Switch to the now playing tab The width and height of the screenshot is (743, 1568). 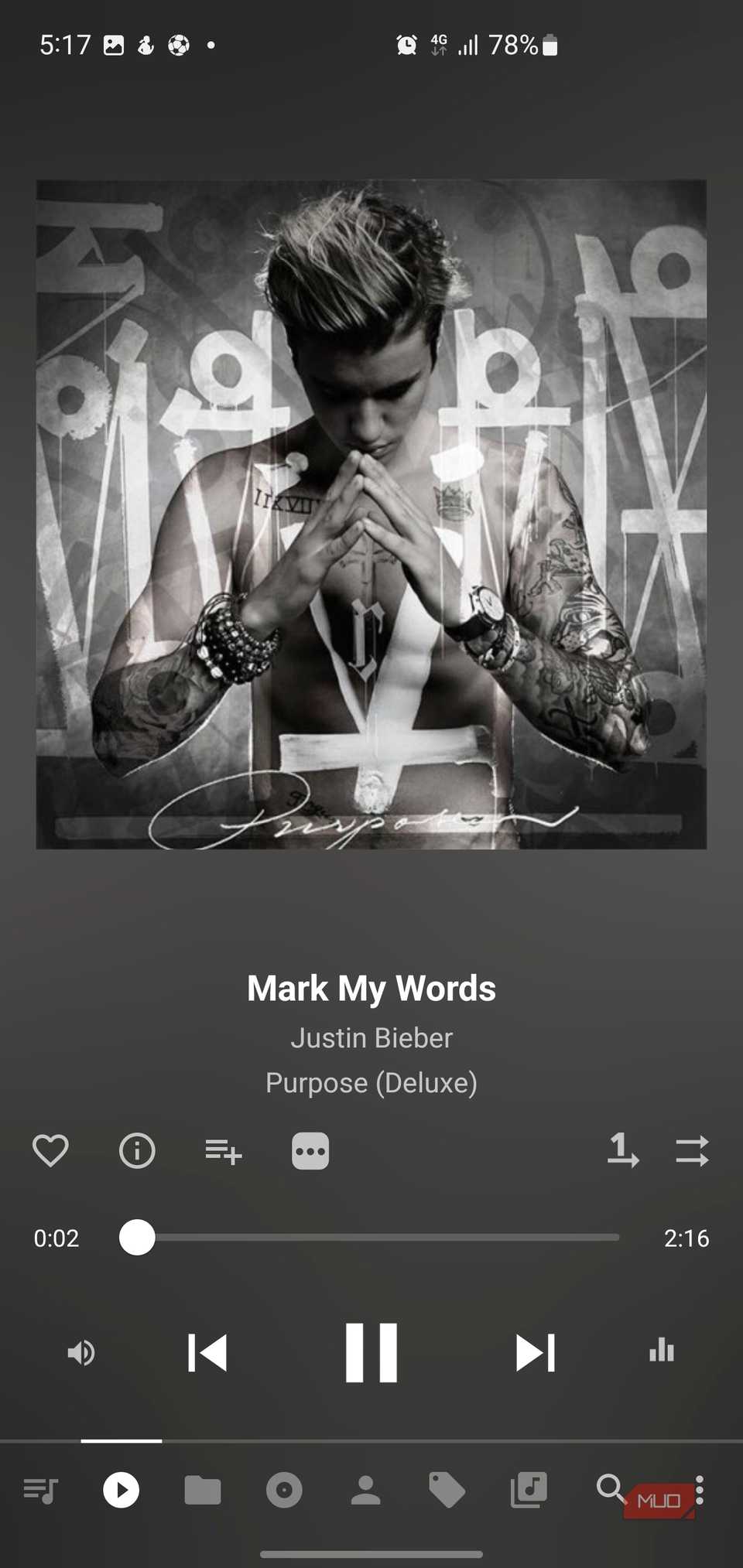[x=122, y=1491]
